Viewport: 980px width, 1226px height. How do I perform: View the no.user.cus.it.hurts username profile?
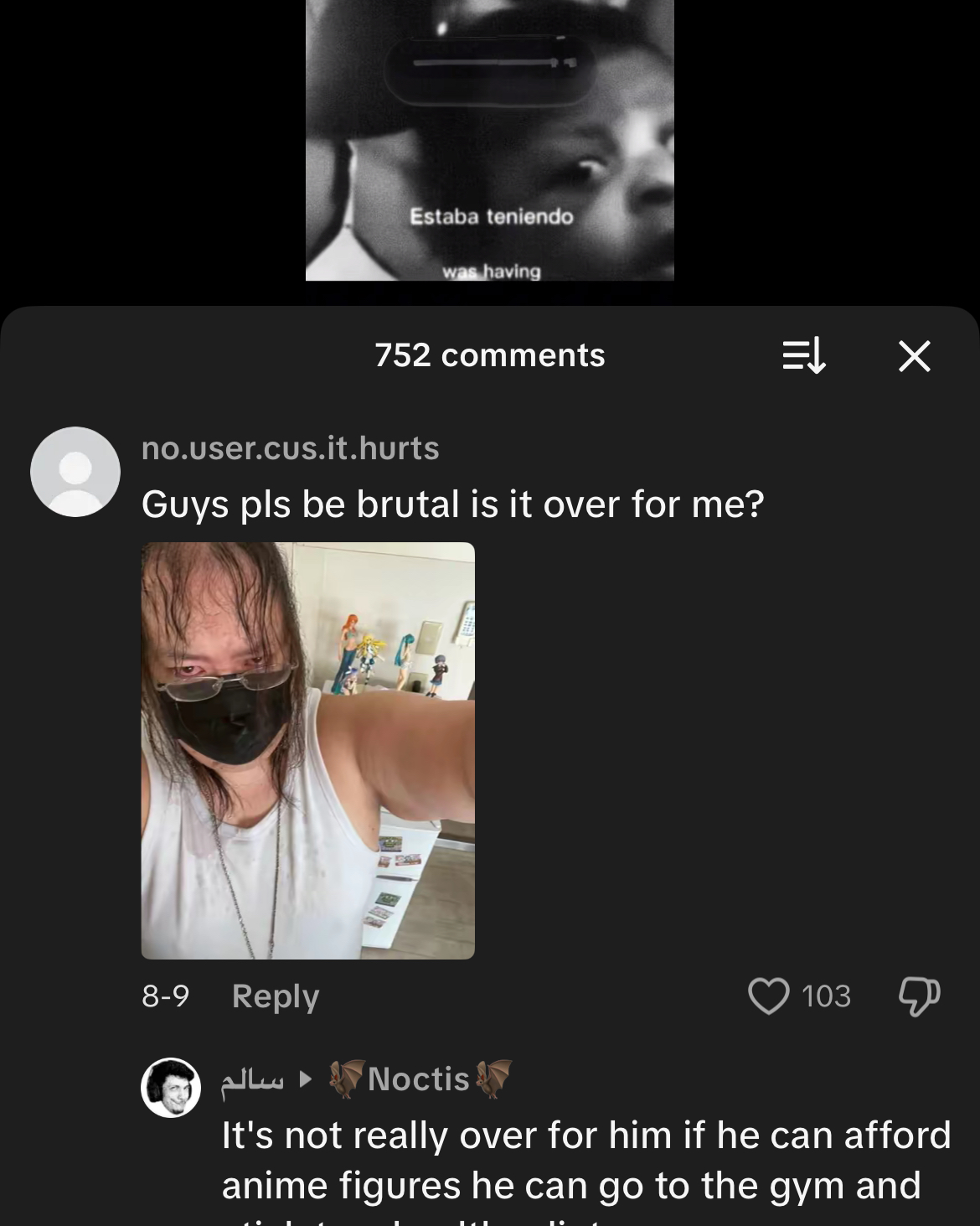click(x=290, y=448)
